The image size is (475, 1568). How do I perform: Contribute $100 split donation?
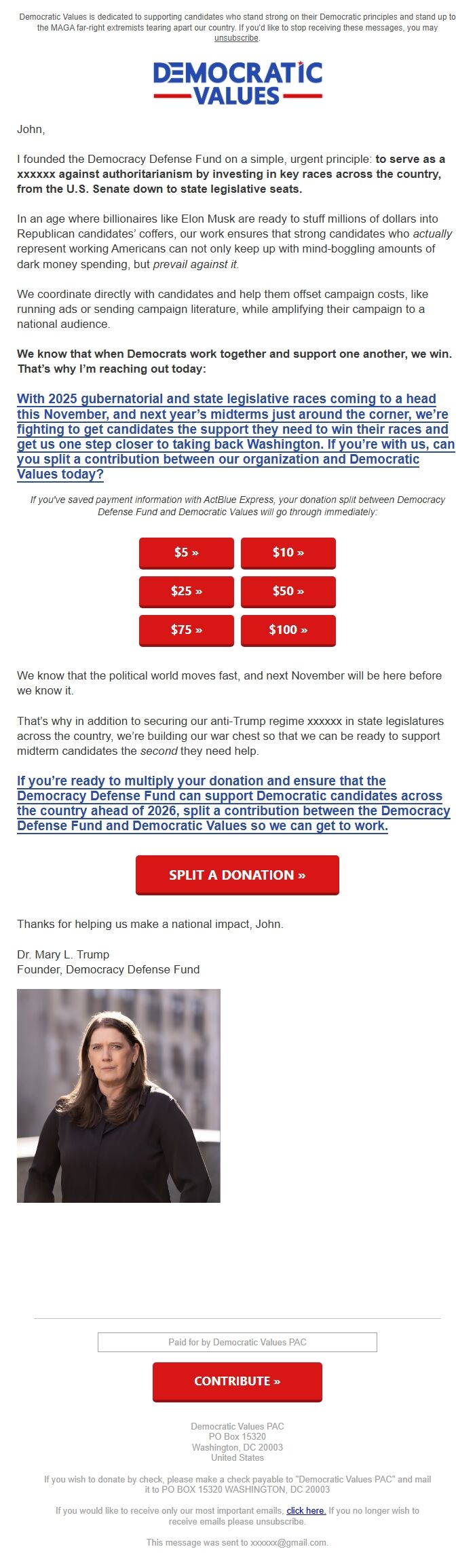tap(288, 630)
